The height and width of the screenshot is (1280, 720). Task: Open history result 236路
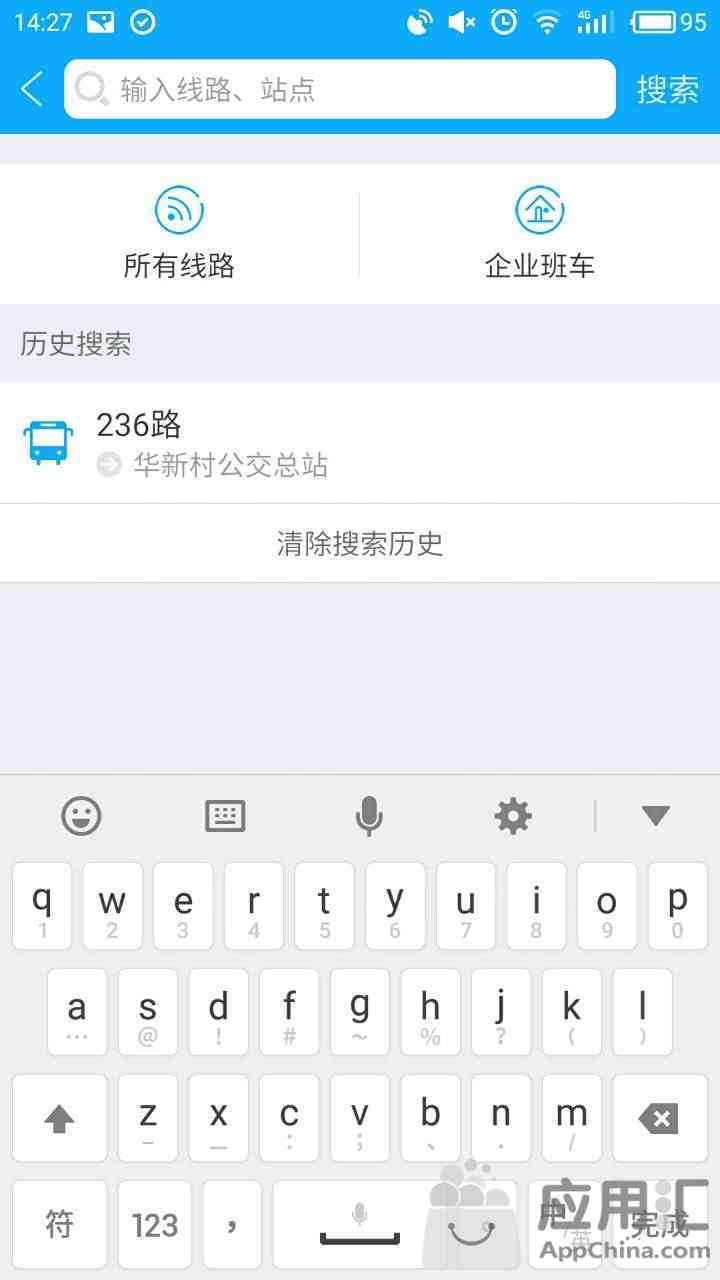360,443
